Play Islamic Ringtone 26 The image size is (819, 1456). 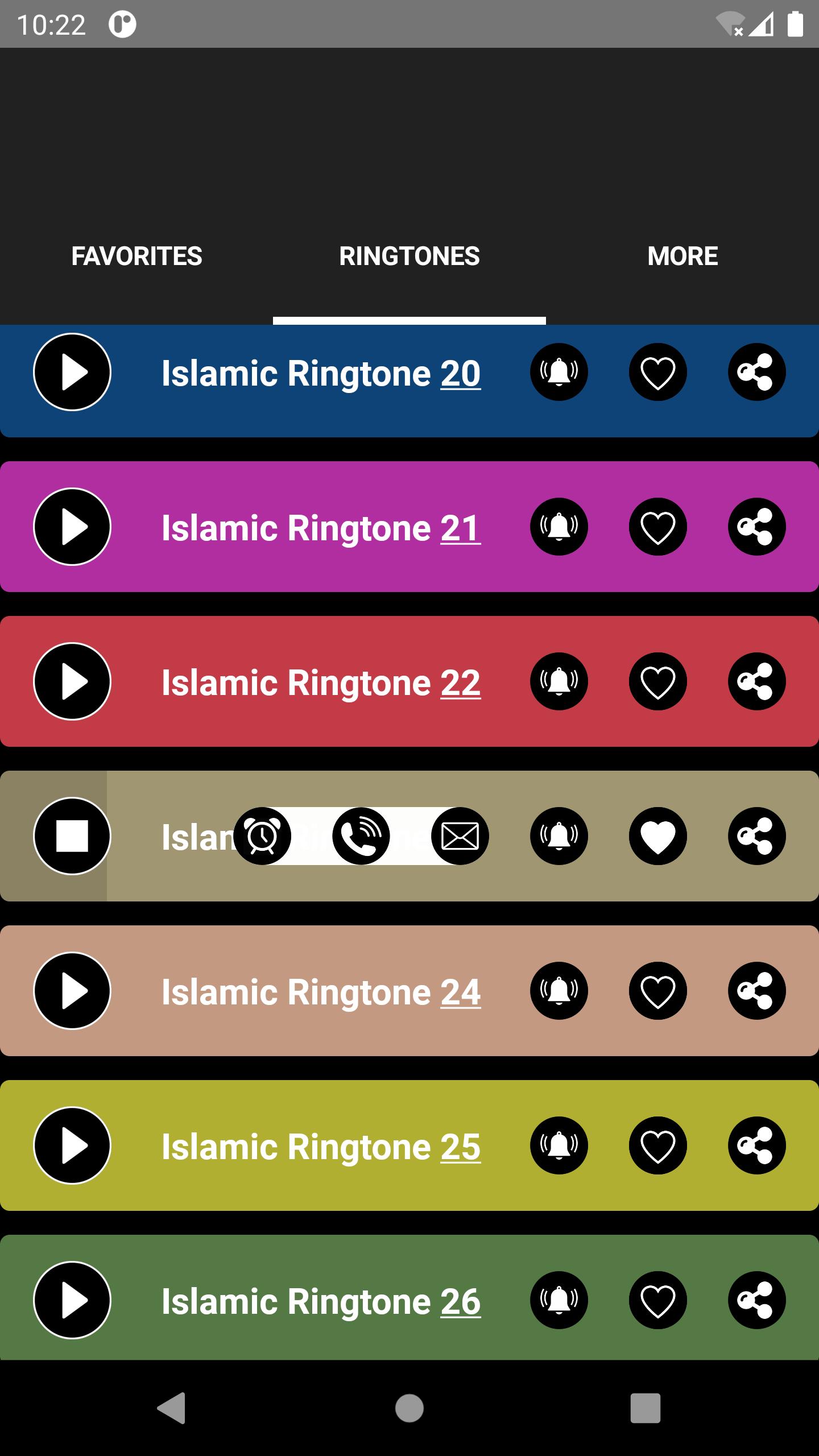72,1300
